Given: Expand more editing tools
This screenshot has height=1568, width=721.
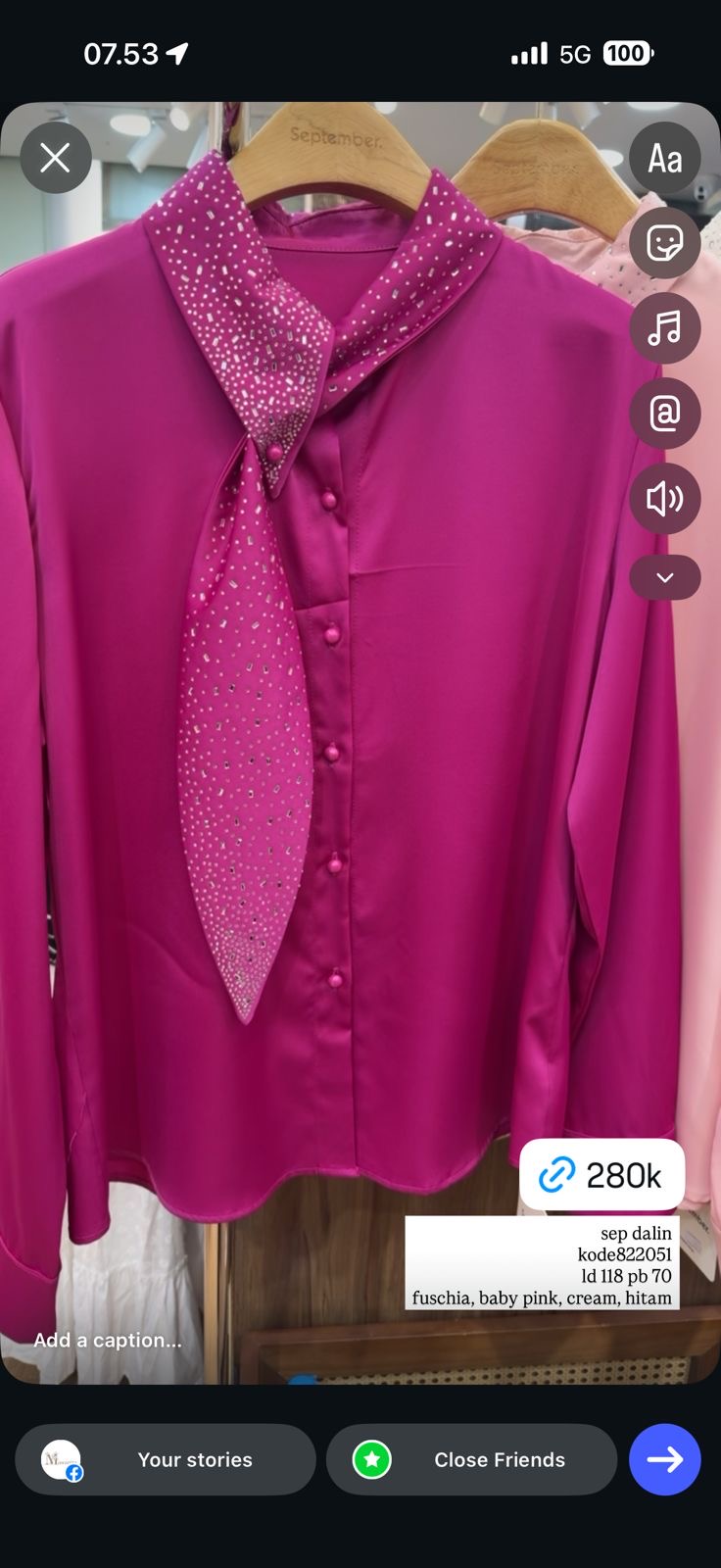Looking at the screenshot, I should click(x=664, y=577).
